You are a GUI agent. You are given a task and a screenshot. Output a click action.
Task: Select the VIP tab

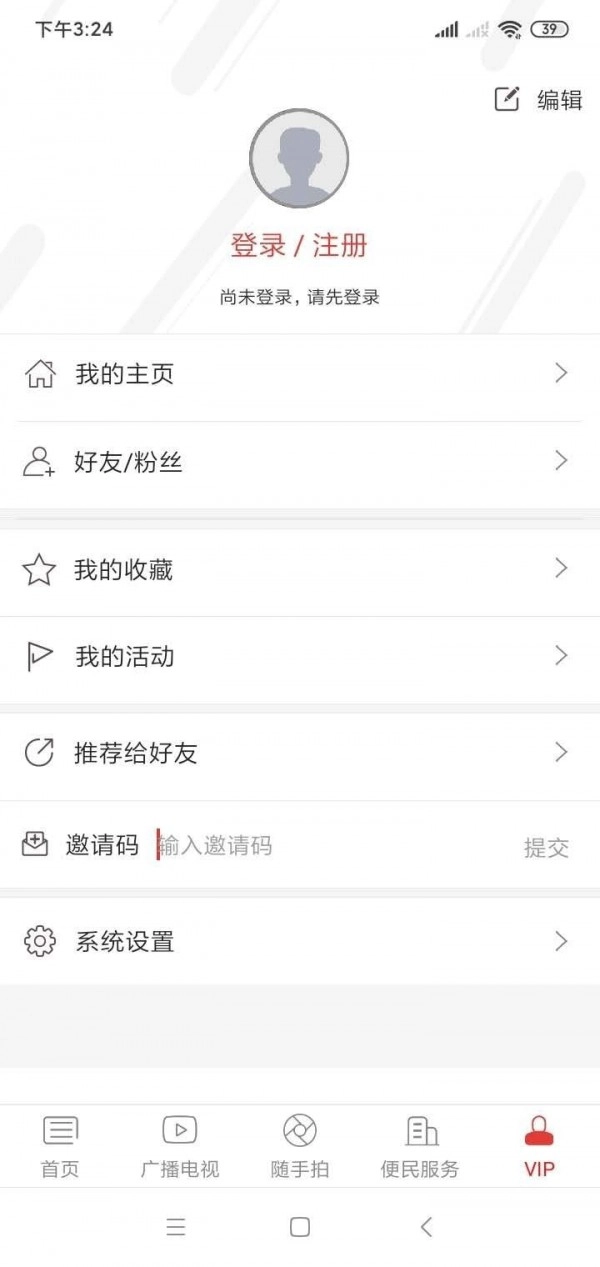coord(539,1146)
